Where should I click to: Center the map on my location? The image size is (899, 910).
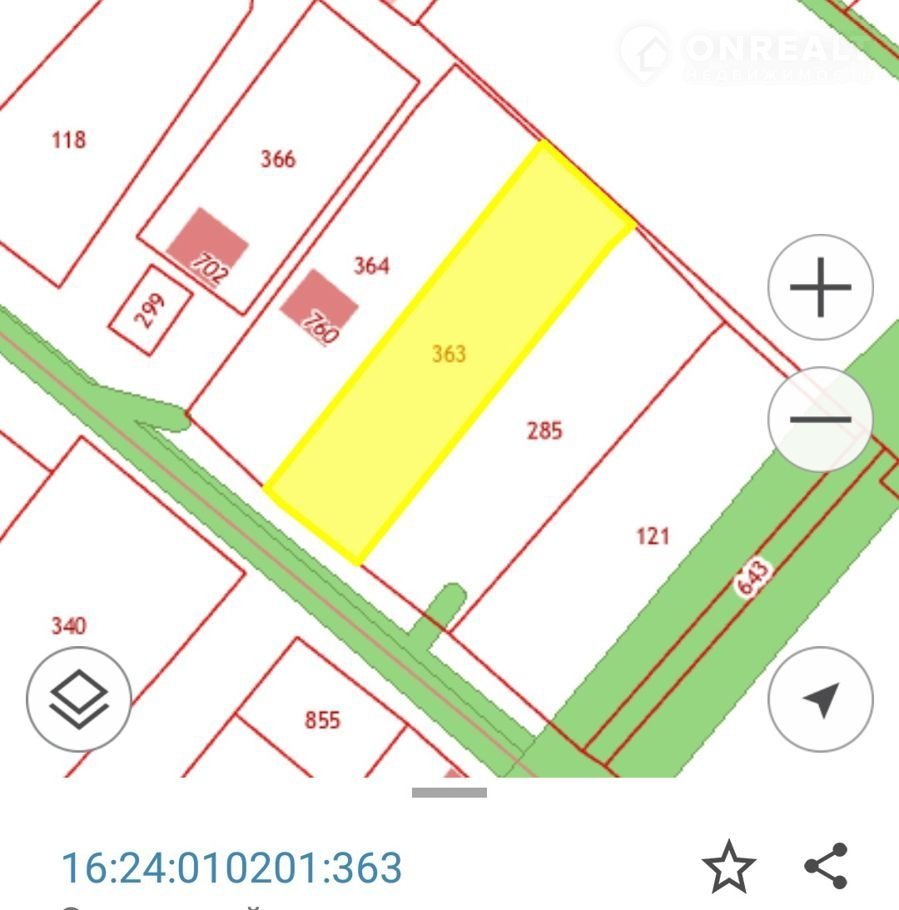[820, 699]
